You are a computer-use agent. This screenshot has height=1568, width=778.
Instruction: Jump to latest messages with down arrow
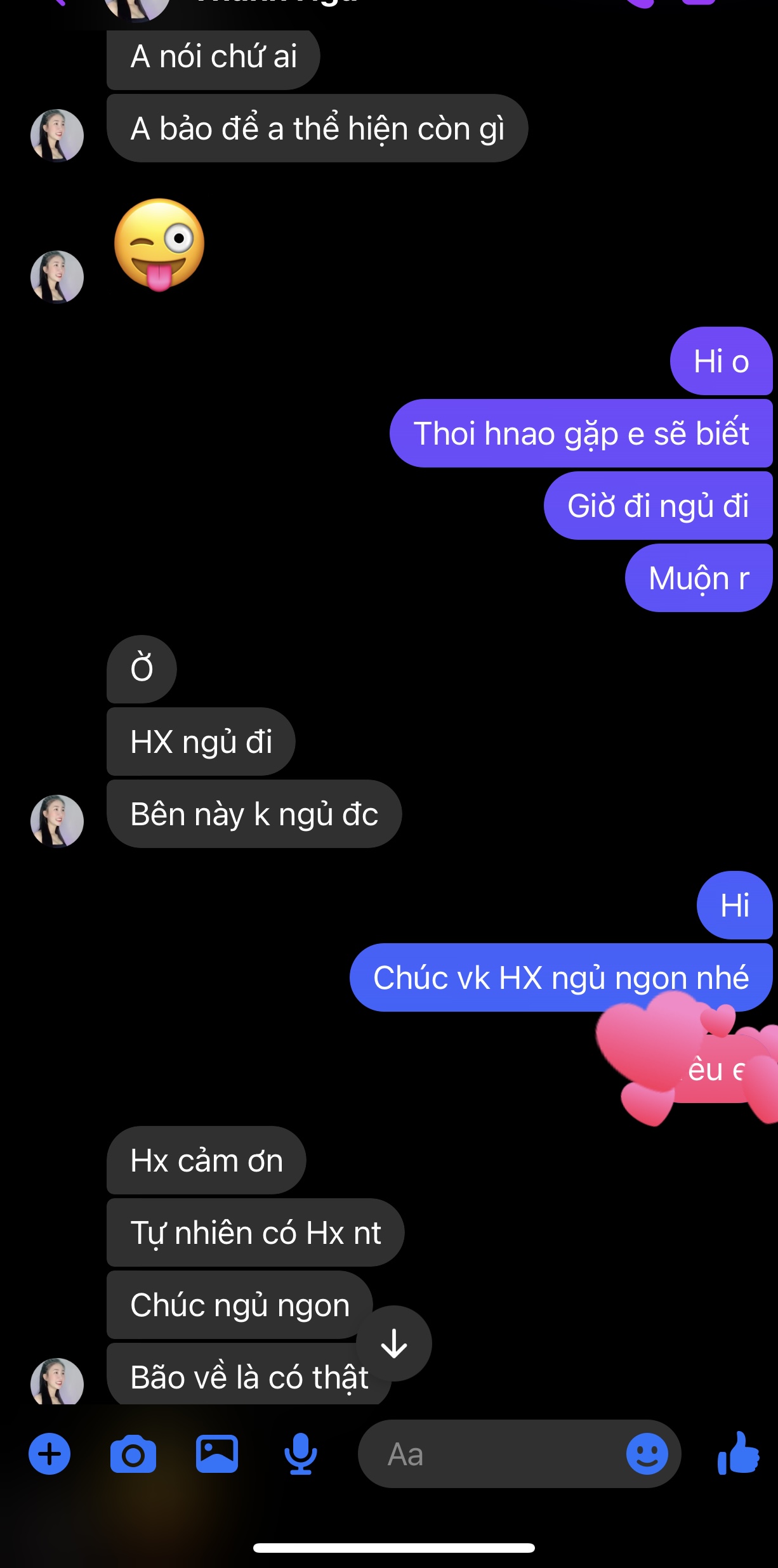click(394, 1343)
